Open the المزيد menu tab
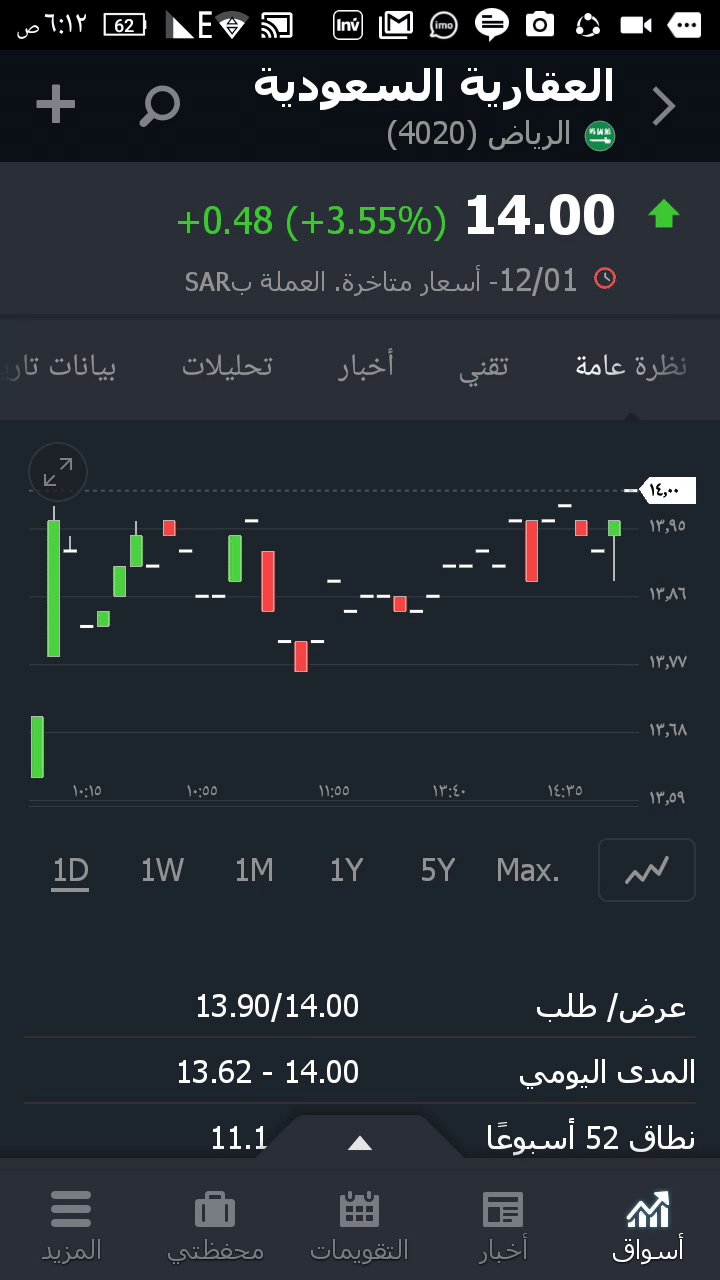 (x=71, y=1225)
